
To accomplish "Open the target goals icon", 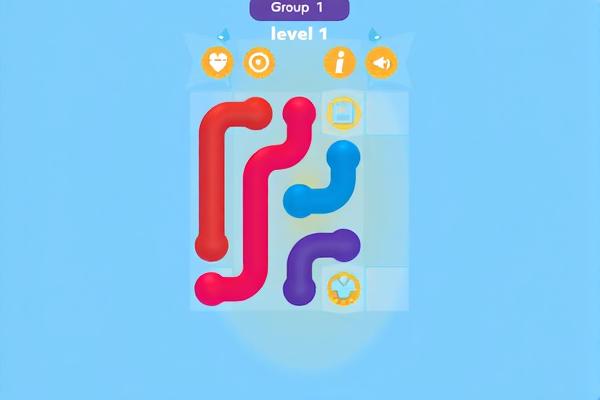I will point(258,63).
